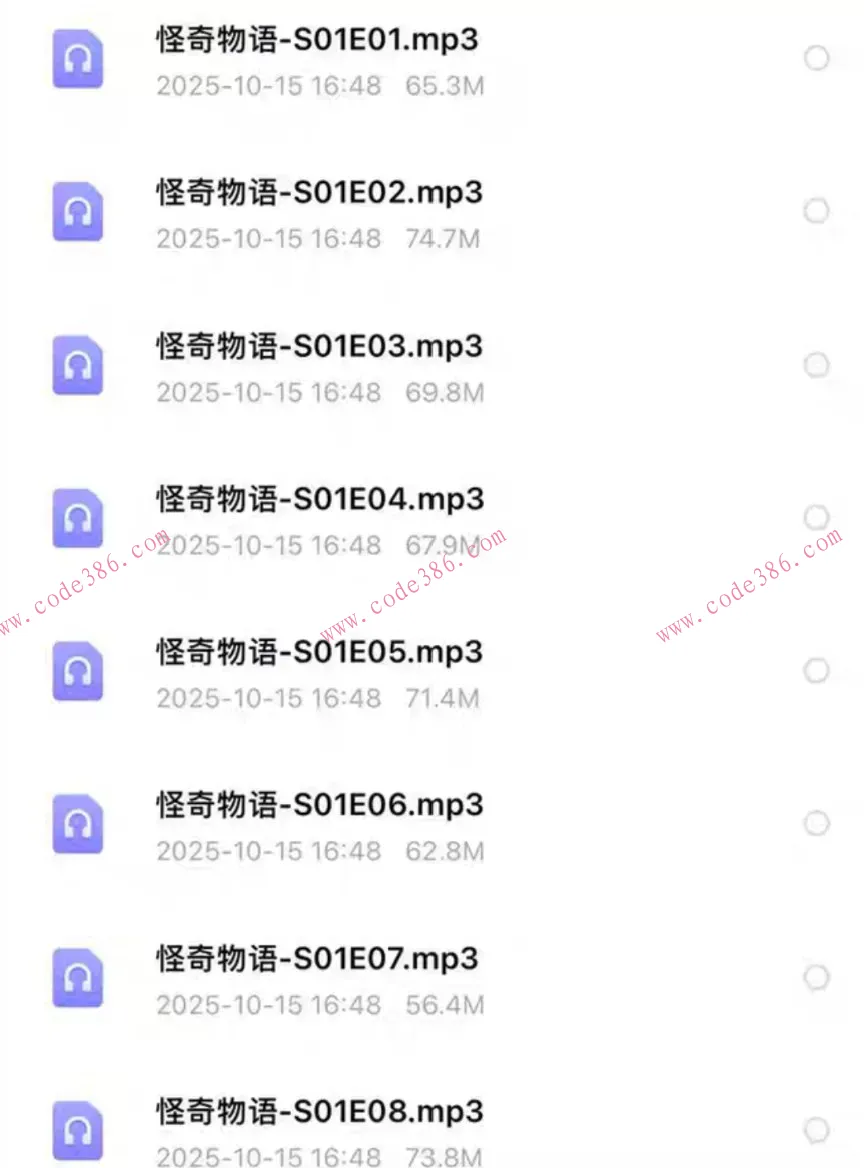Check the circle for 怪奇物语-S01E08.mp3
Screen dimensions: 864x1168
[x=817, y=1130]
